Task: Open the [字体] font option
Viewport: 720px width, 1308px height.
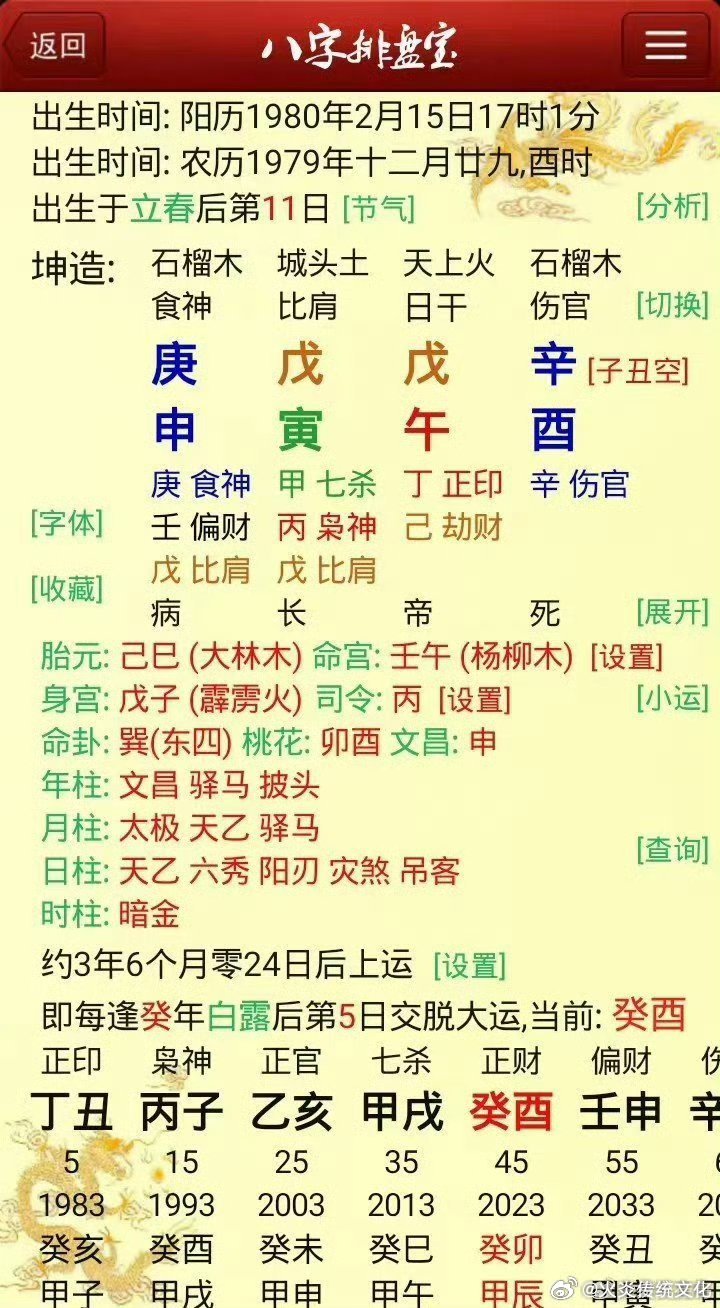Action: (x=67, y=523)
